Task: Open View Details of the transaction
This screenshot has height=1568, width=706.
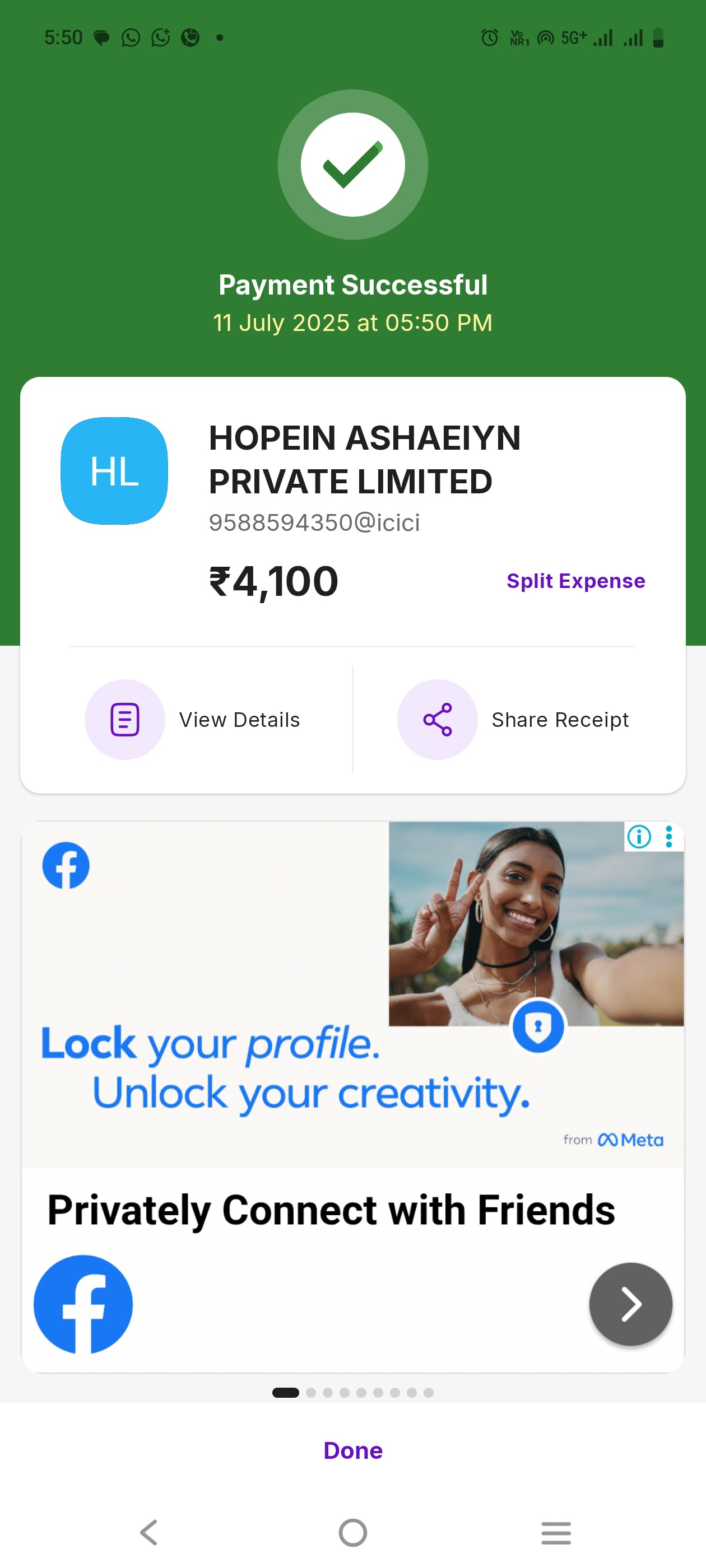Action: click(193, 720)
